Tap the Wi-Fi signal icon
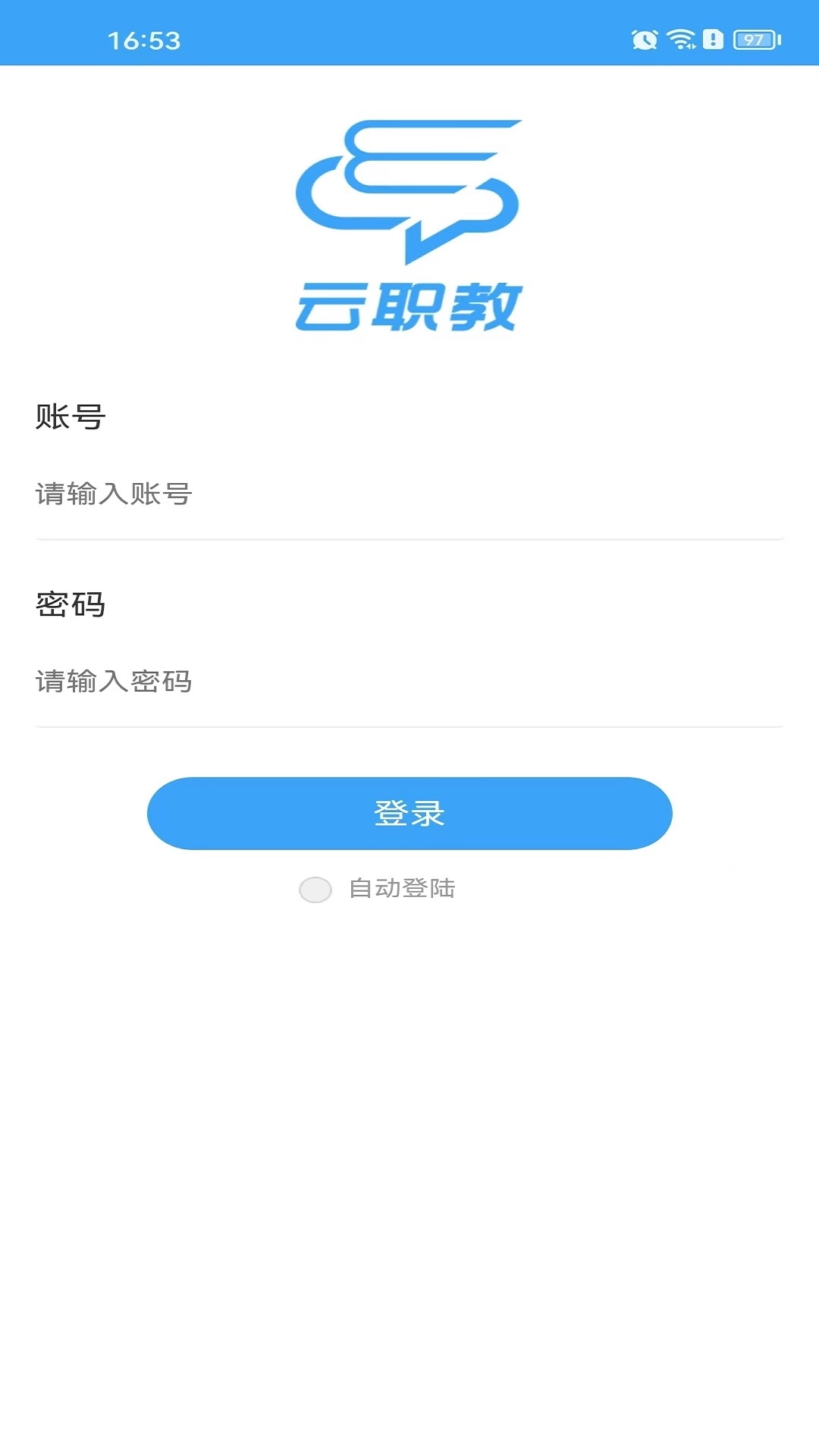This screenshot has width=819, height=1456. (x=681, y=39)
